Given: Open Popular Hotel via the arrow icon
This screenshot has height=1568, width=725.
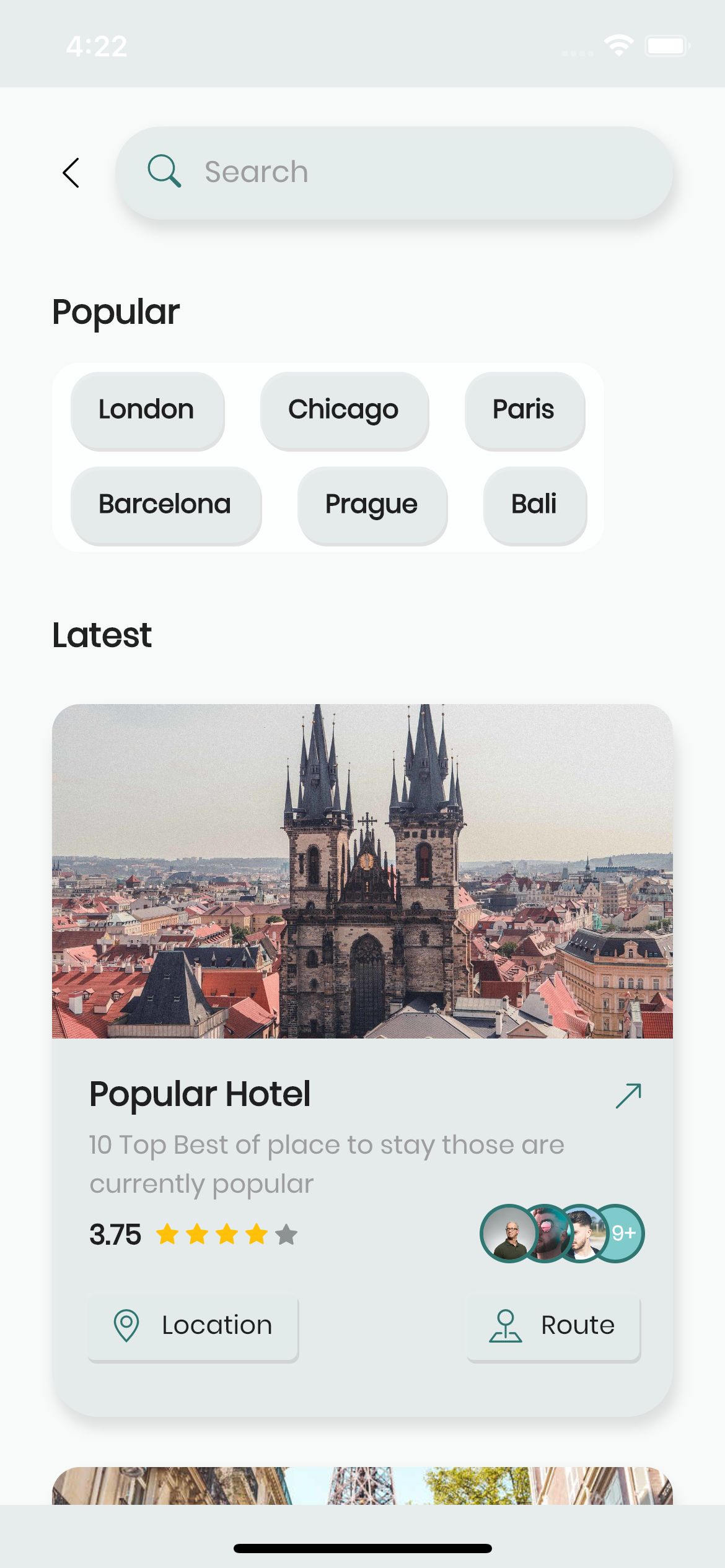Looking at the screenshot, I should 628,1095.
